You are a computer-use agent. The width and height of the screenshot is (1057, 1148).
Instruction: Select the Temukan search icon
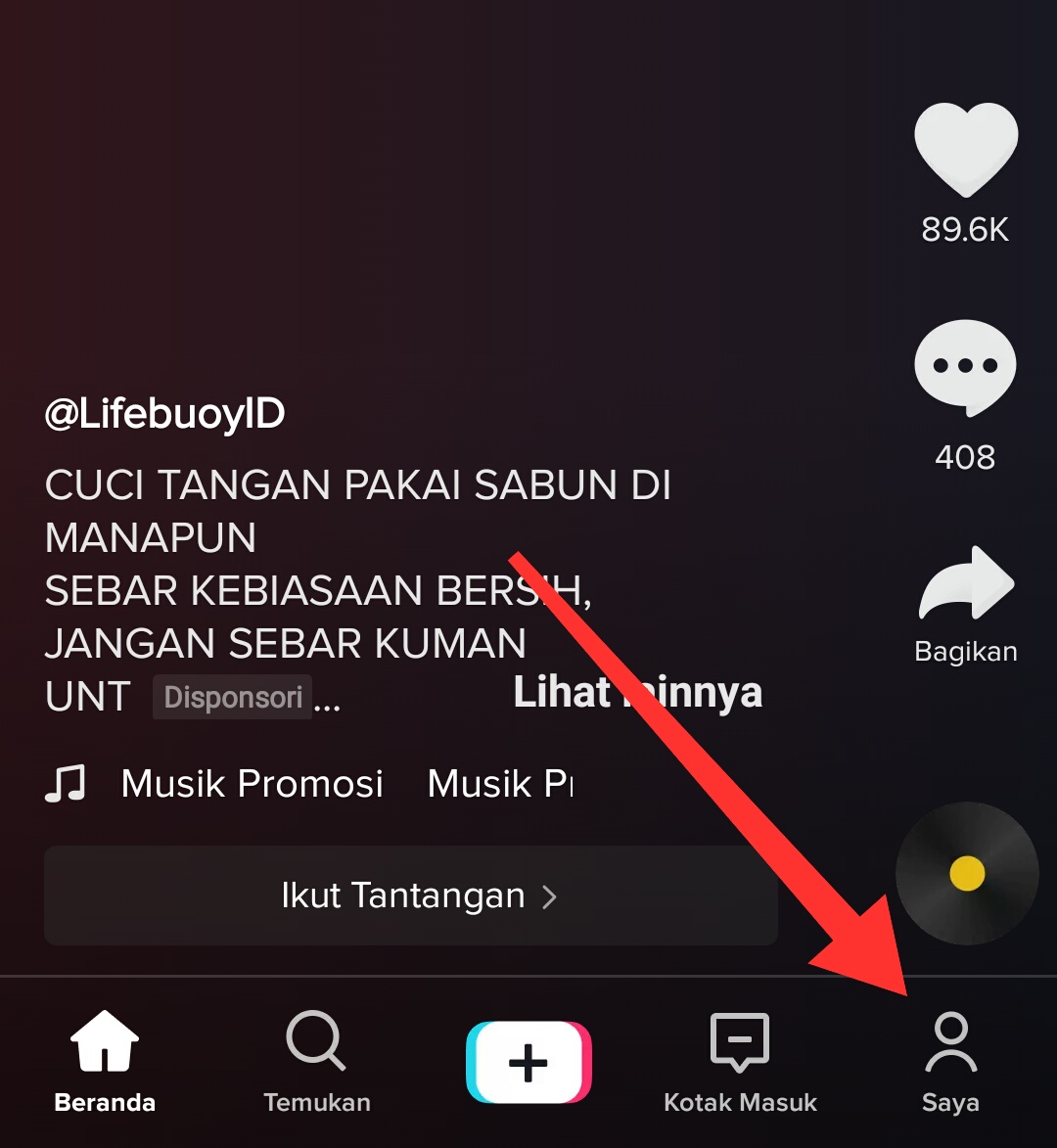(316, 1042)
